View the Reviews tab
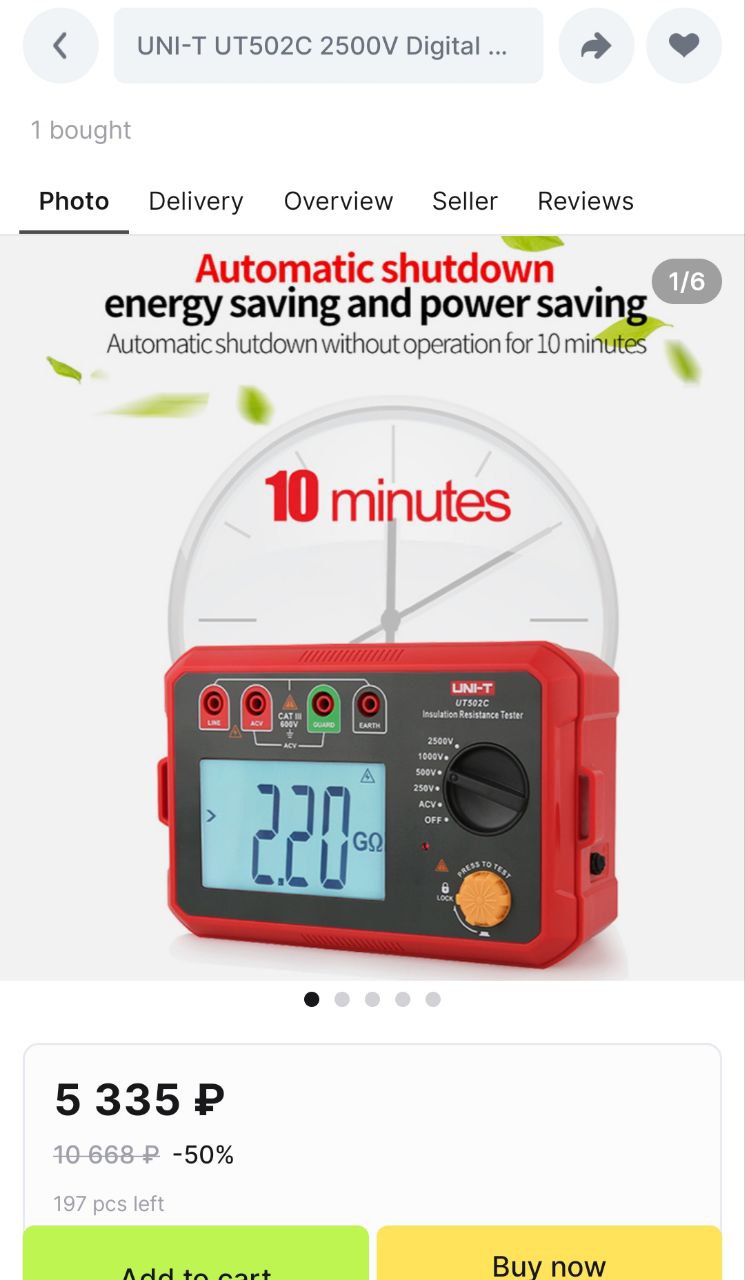Screen dimensions: 745x1280 [x=586, y=201]
